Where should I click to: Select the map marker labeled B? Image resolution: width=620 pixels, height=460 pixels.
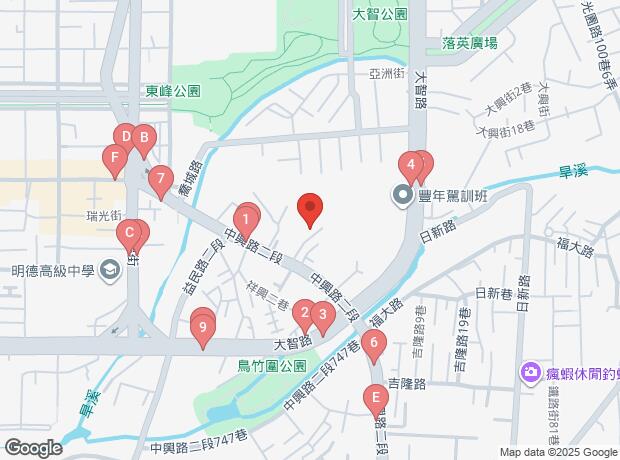pyautogui.click(x=143, y=138)
